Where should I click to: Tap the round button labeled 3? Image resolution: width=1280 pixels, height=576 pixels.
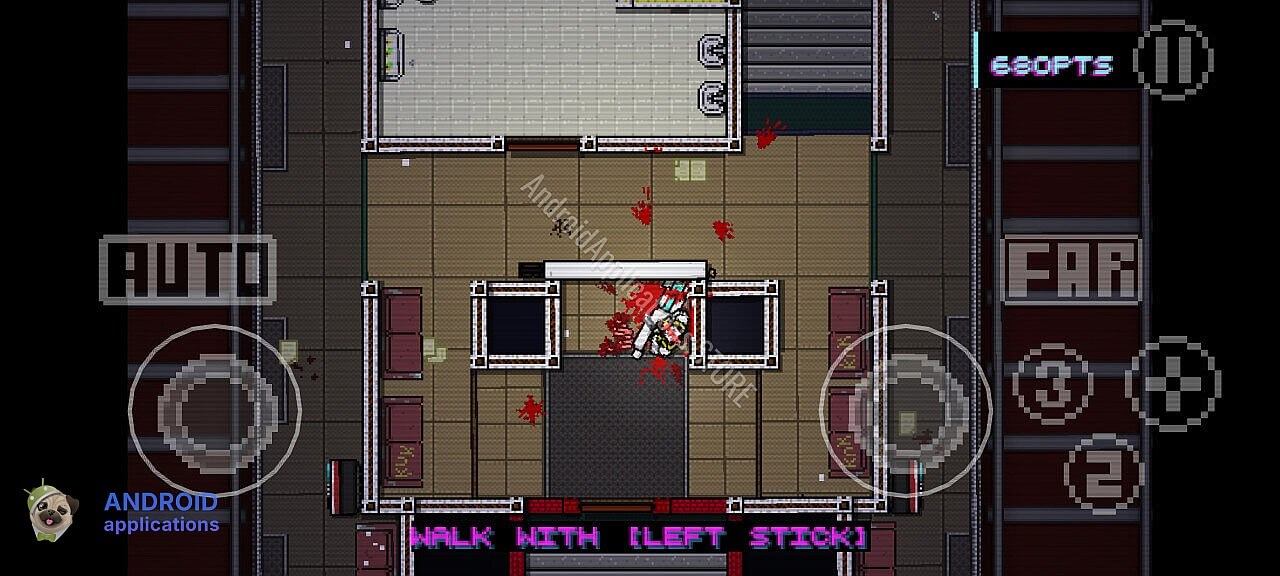1052,384
